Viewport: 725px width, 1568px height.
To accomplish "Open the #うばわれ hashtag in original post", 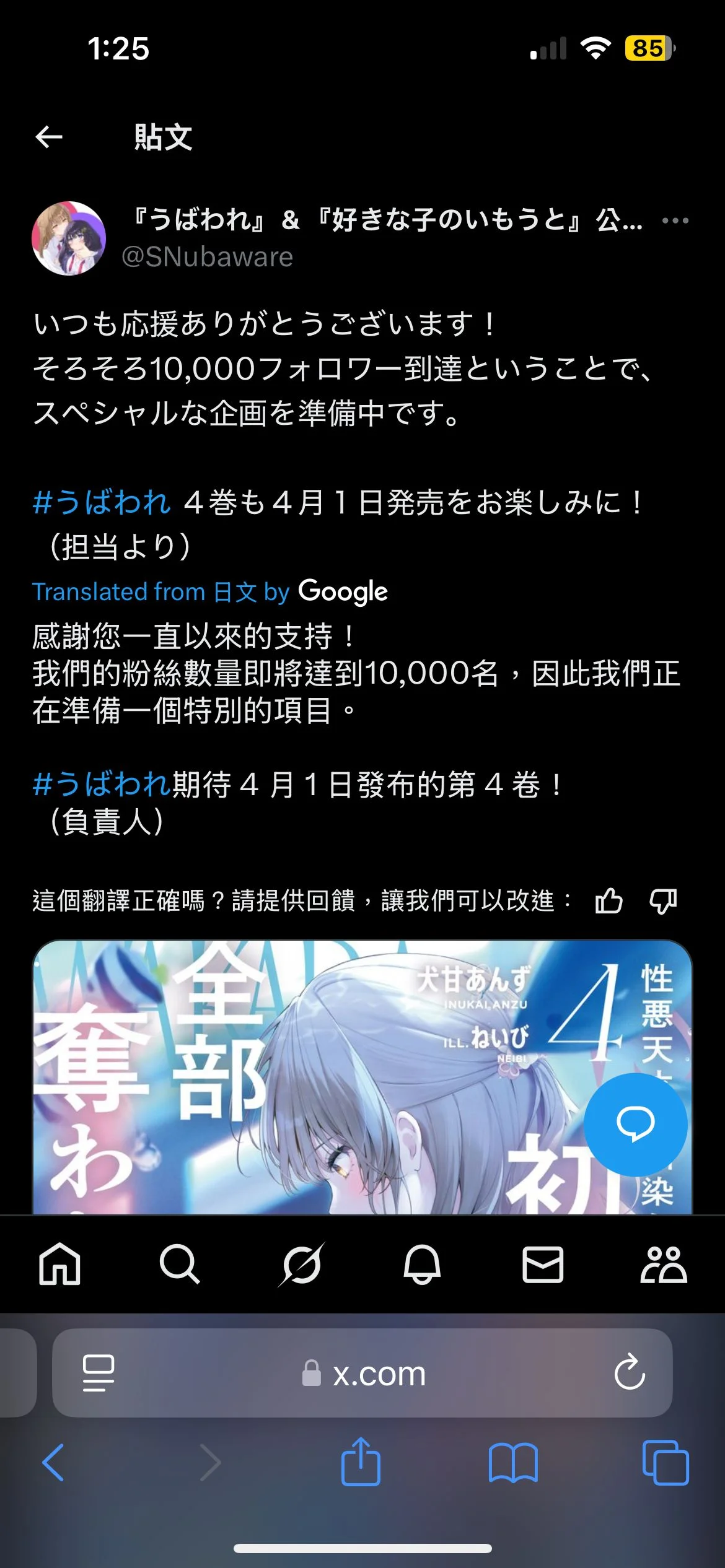I will tap(102, 502).
